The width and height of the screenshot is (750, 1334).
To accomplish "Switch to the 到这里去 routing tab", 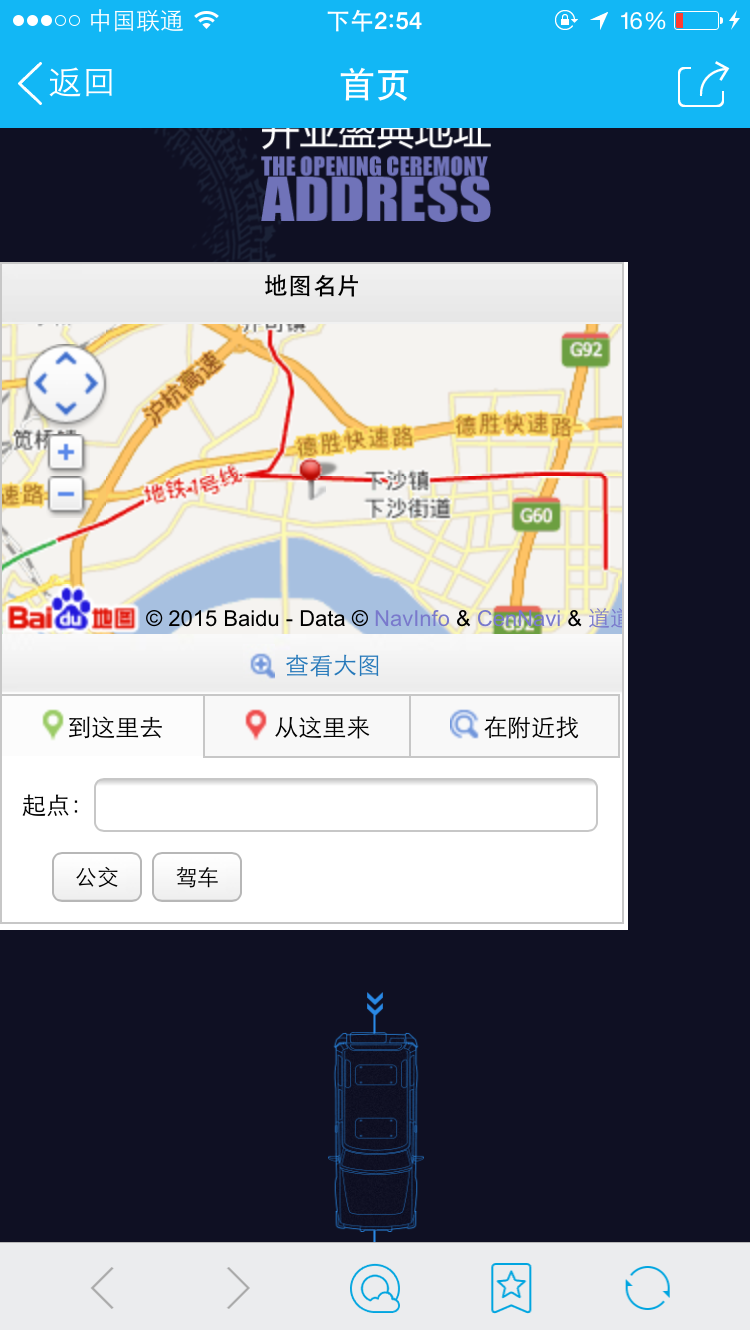I will [102, 725].
